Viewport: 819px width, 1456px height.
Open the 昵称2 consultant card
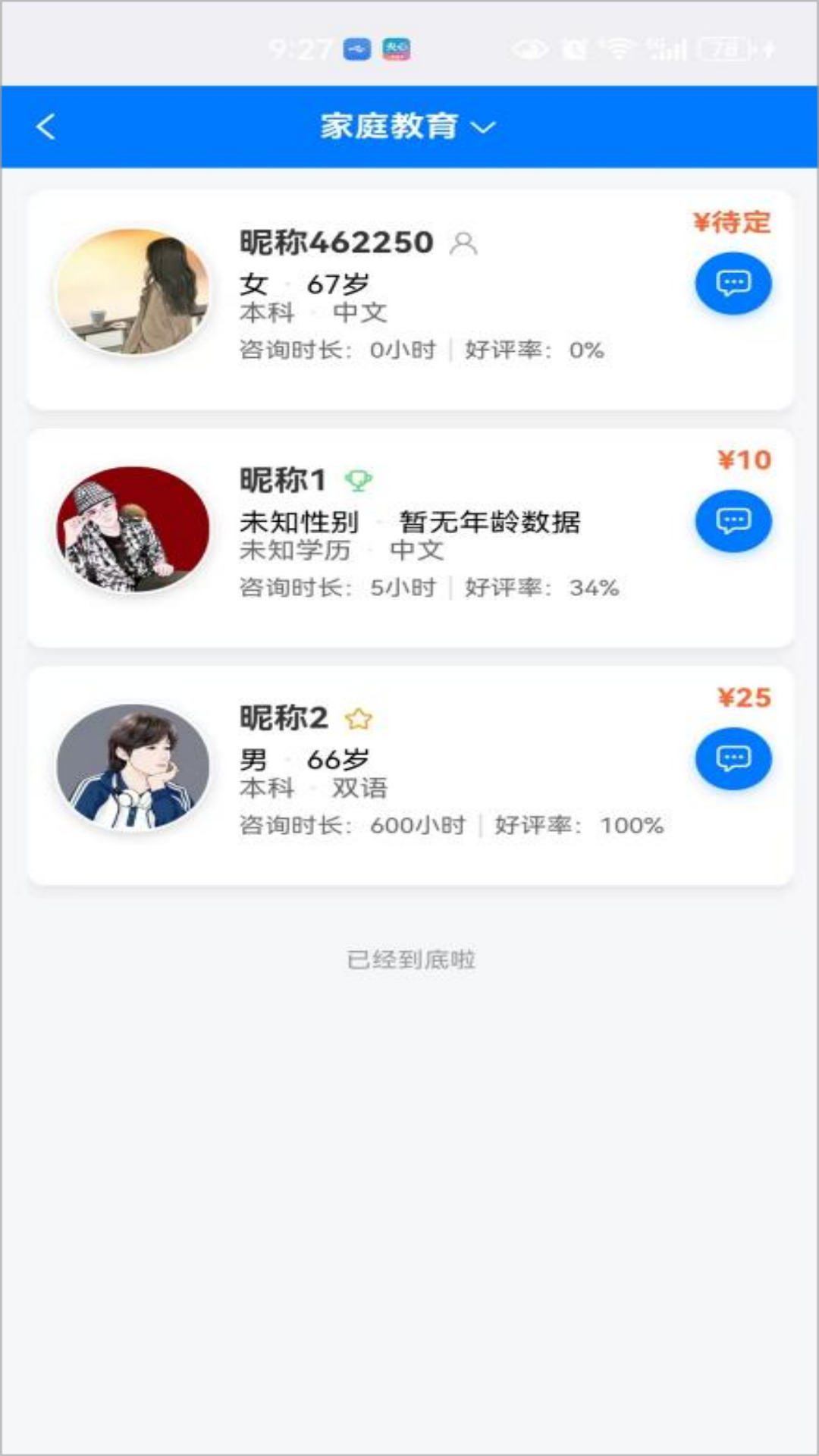pos(409,775)
